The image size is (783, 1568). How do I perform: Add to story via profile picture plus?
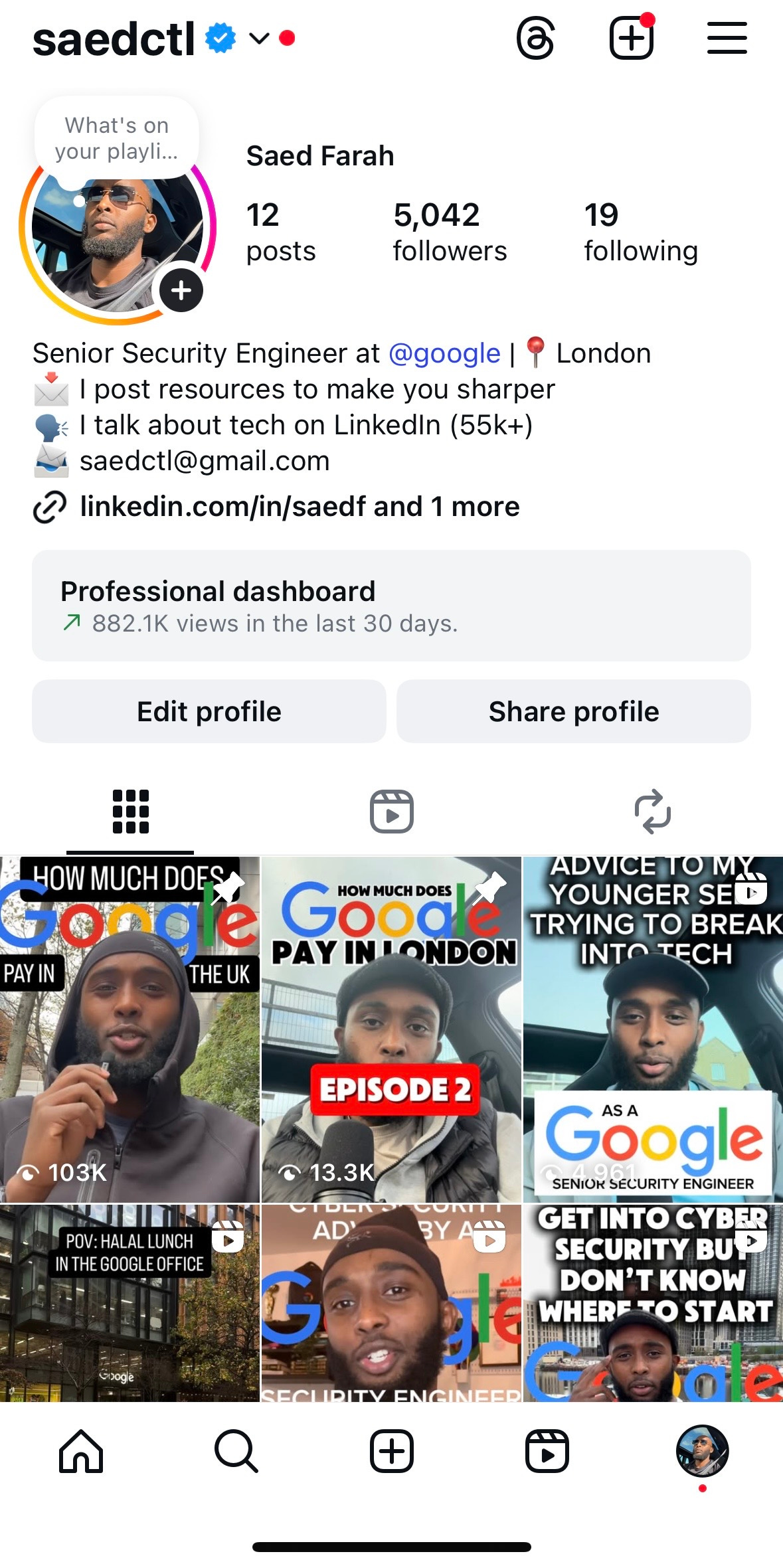181,291
